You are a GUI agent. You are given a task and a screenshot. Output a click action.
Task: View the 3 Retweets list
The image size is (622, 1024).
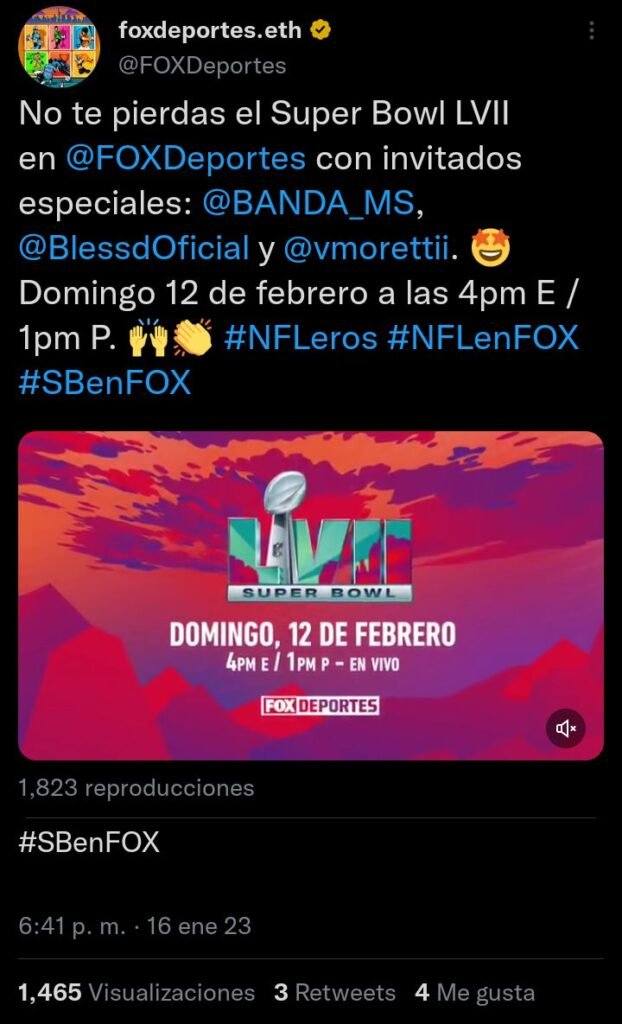tap(335, 993)
